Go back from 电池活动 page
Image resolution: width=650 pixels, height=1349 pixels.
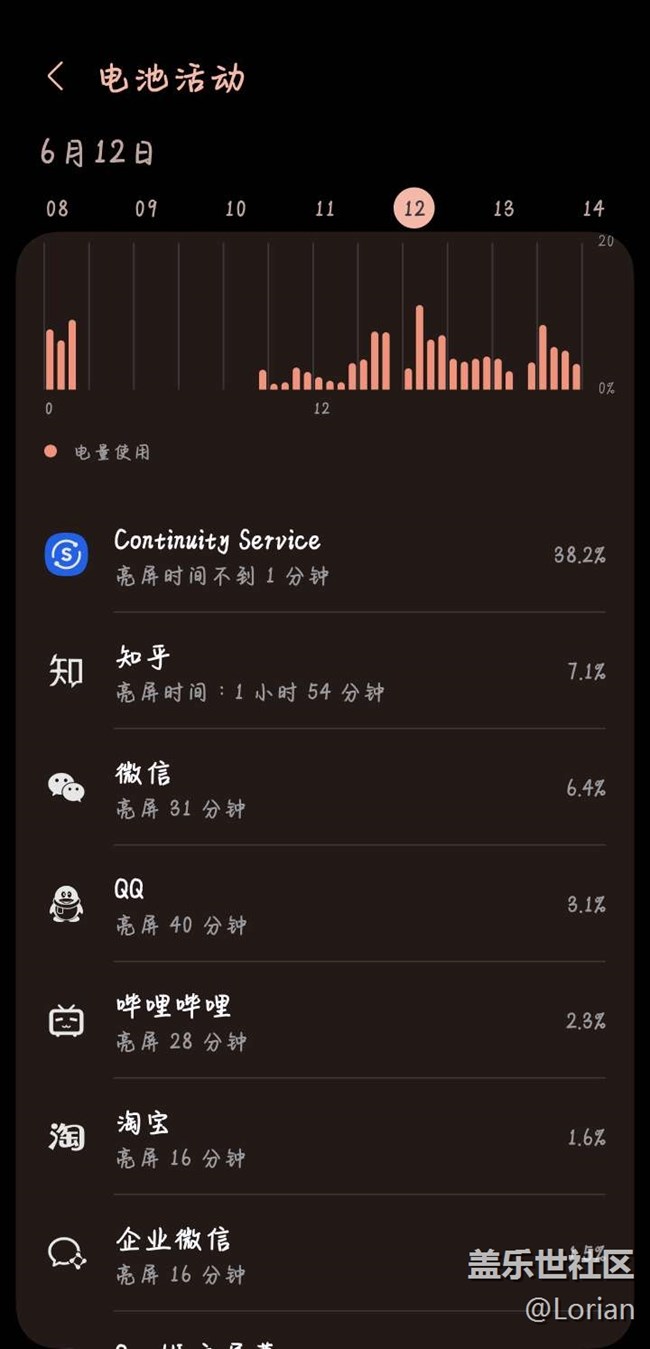coord(56,77)
